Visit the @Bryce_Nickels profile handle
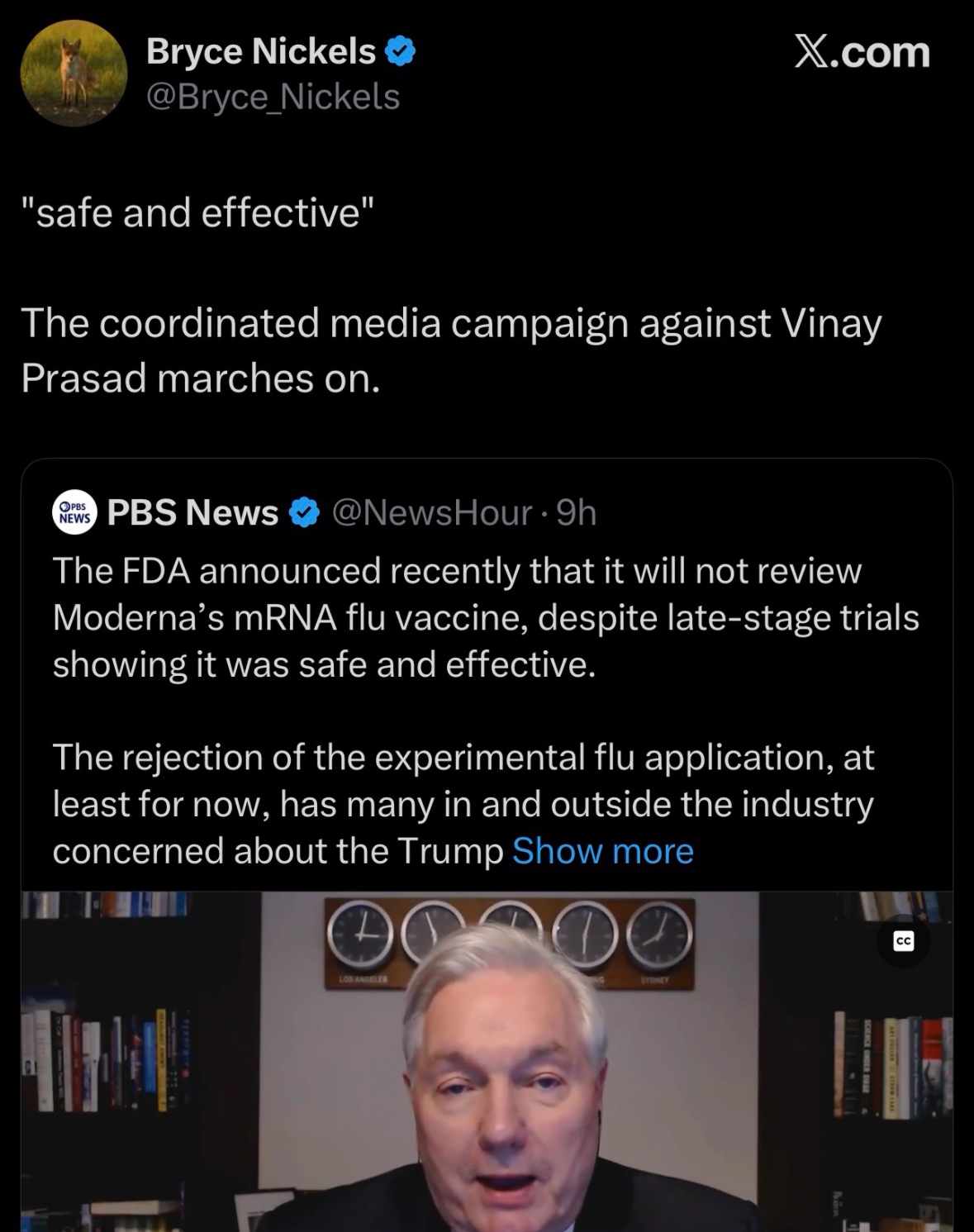974x1232 pixels. 273,98
